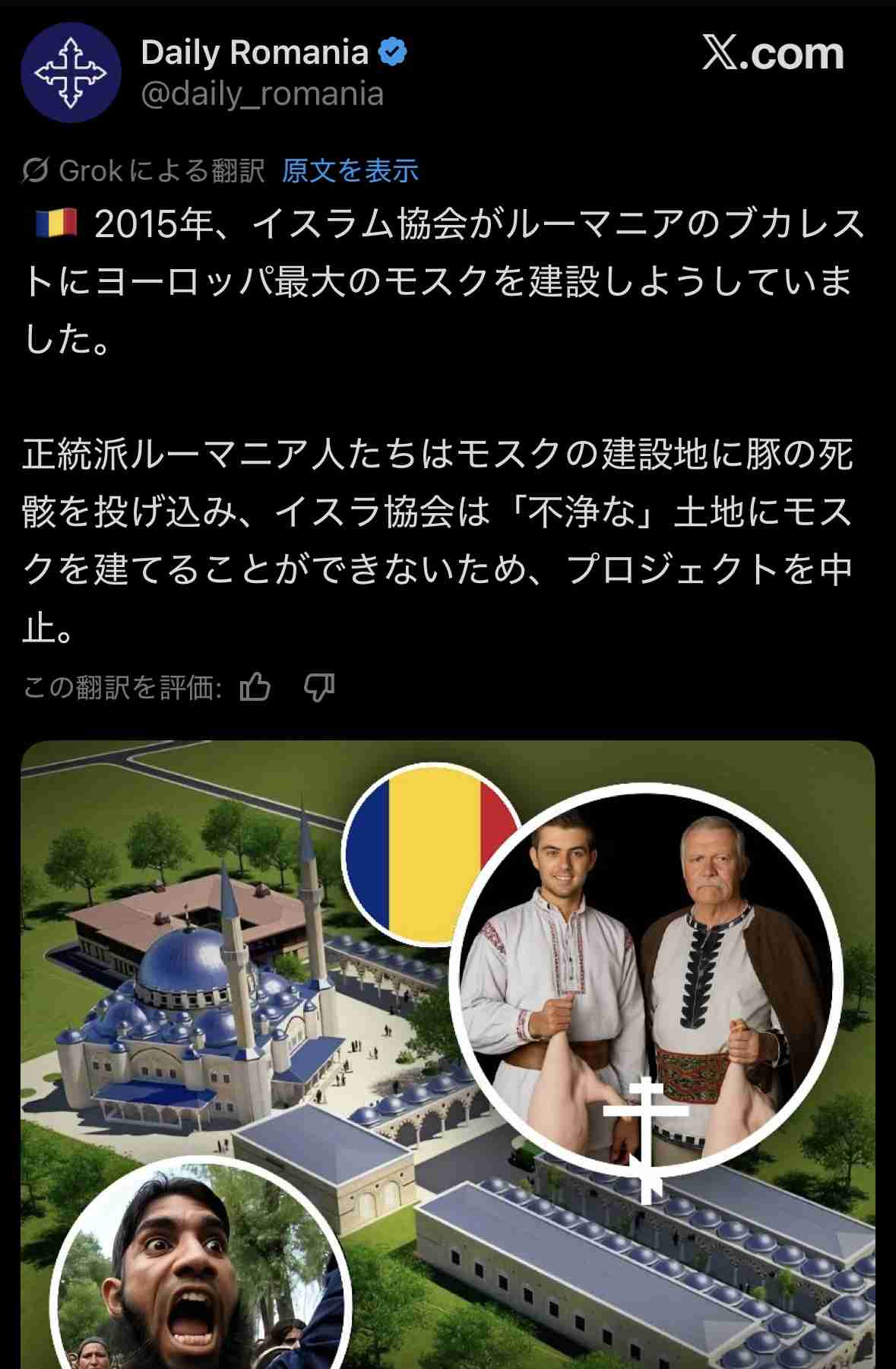Open Daily Romania's profile avatar
This screenshot has width=896, height=1369.
(x=71, y=73)
